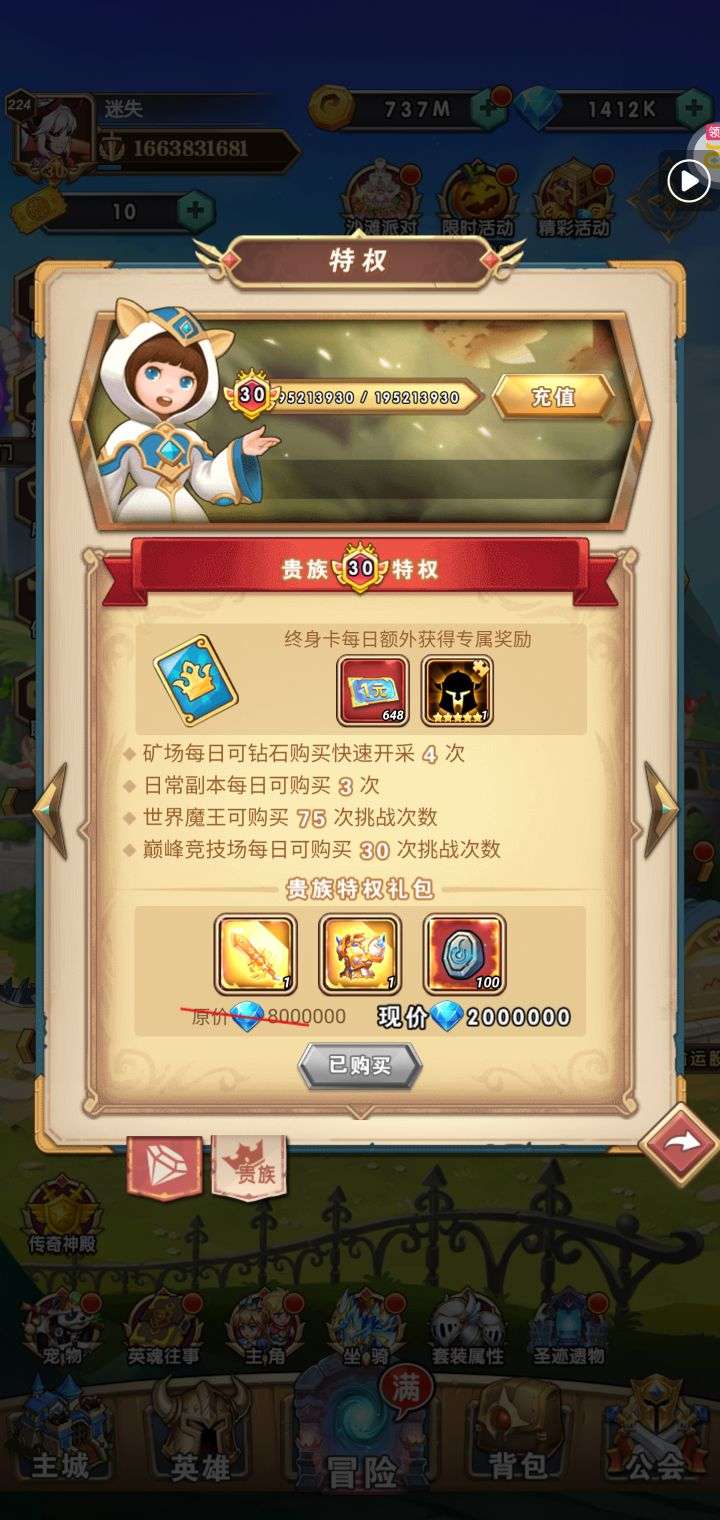This screenshot has height=1520, width=720.
Task: Inspect the 1元 voucher lifetime card reward
Action: 373,690
